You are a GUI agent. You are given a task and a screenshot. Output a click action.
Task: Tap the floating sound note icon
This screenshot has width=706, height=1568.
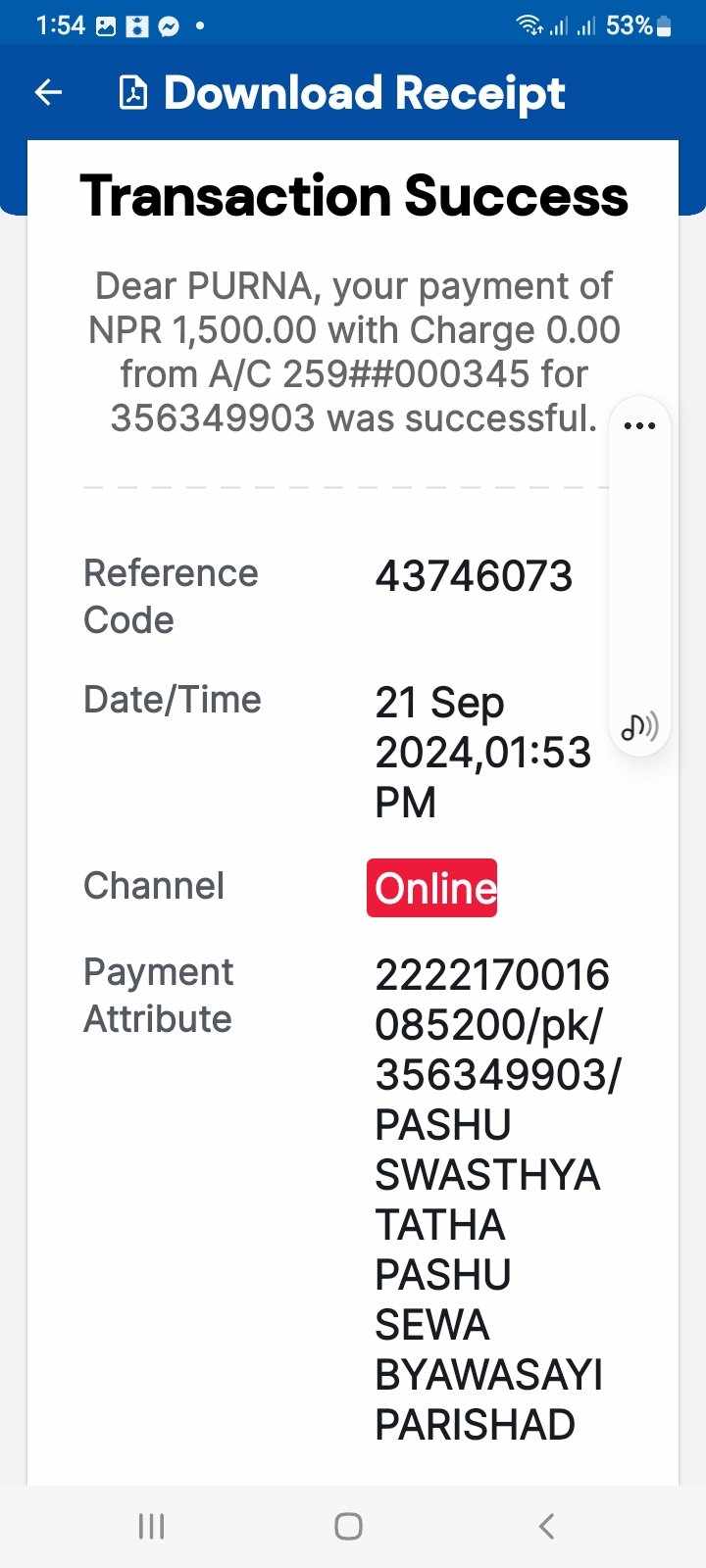click(x=639, y=726)
